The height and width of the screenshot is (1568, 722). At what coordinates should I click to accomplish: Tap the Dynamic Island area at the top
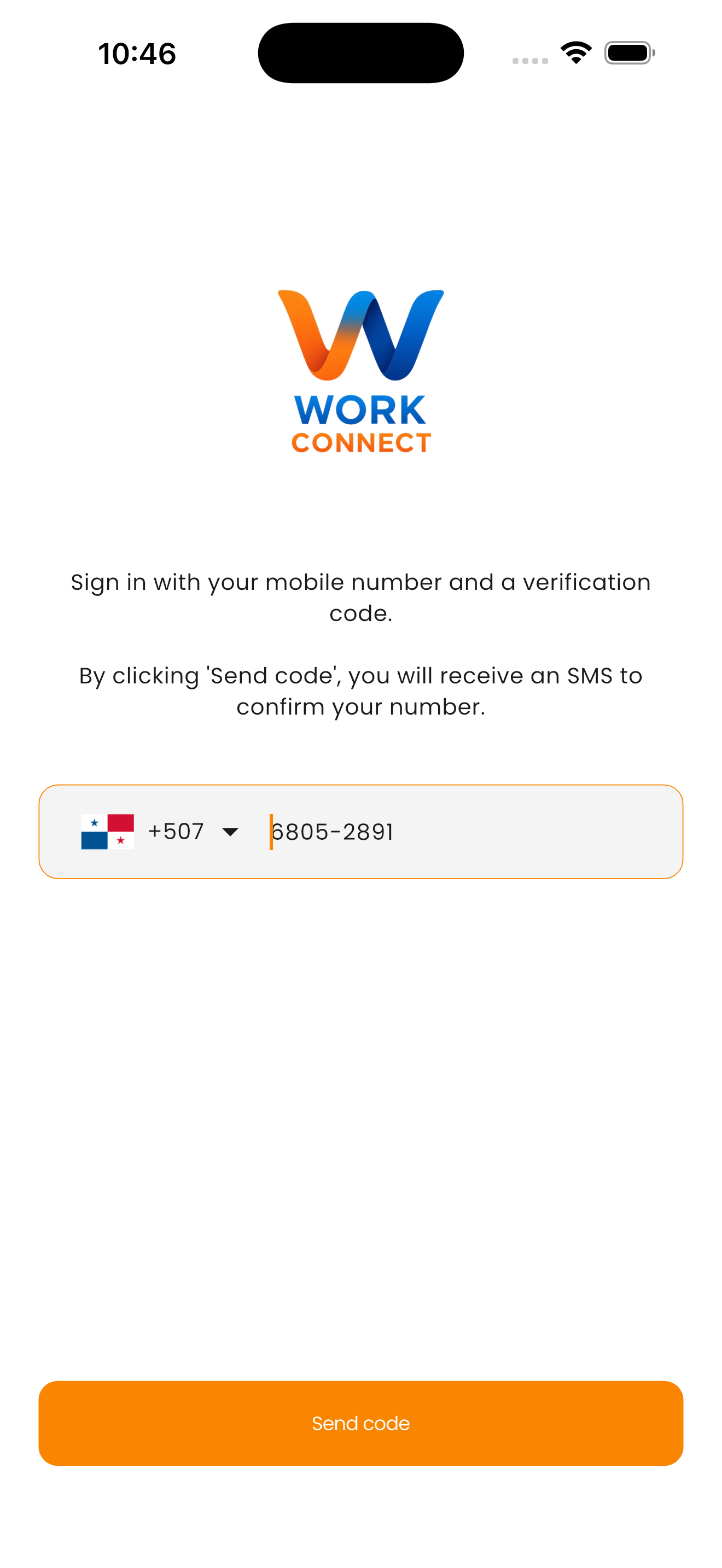(360, 52)
